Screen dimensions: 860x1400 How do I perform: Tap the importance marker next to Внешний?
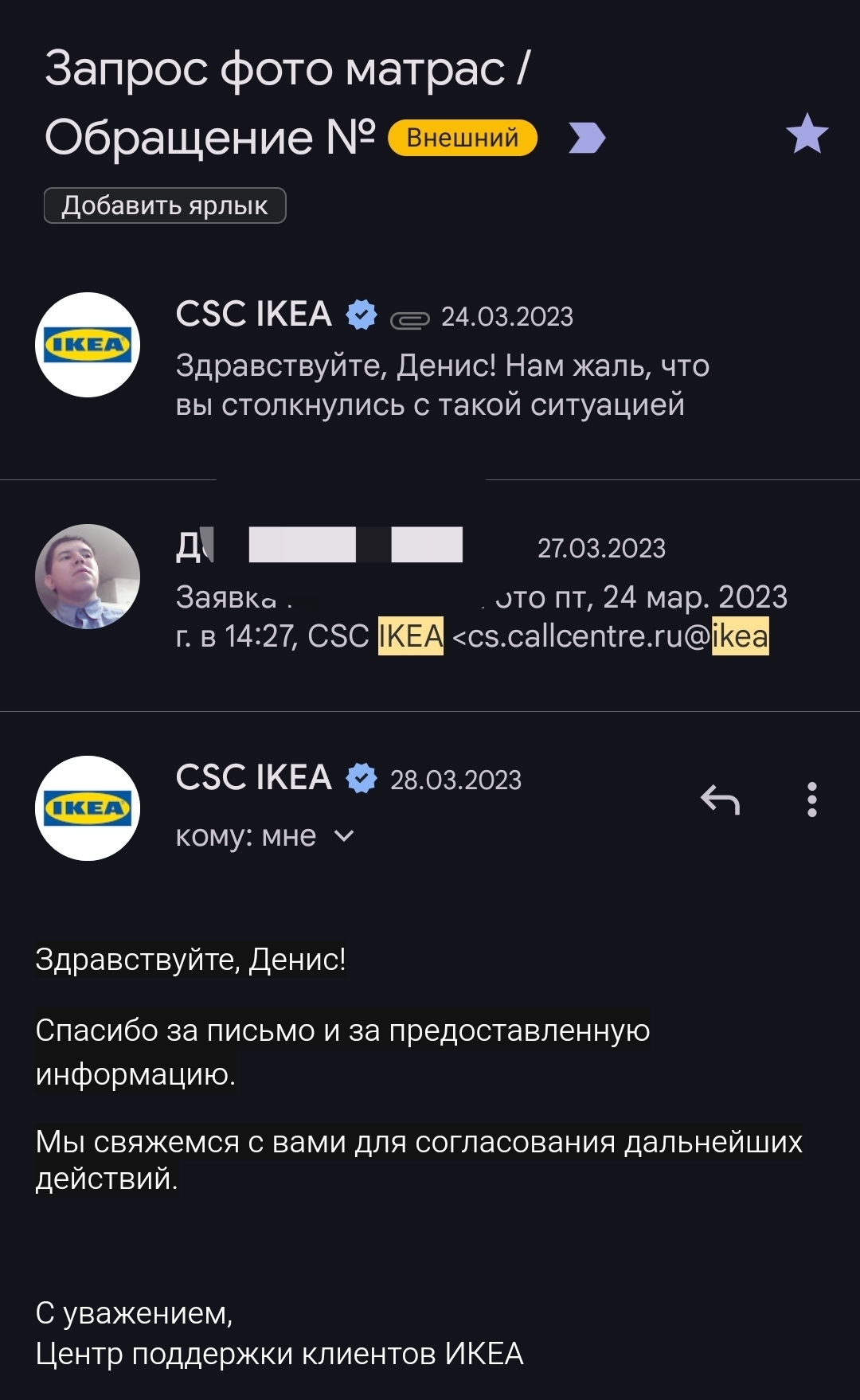click(587, 138)
